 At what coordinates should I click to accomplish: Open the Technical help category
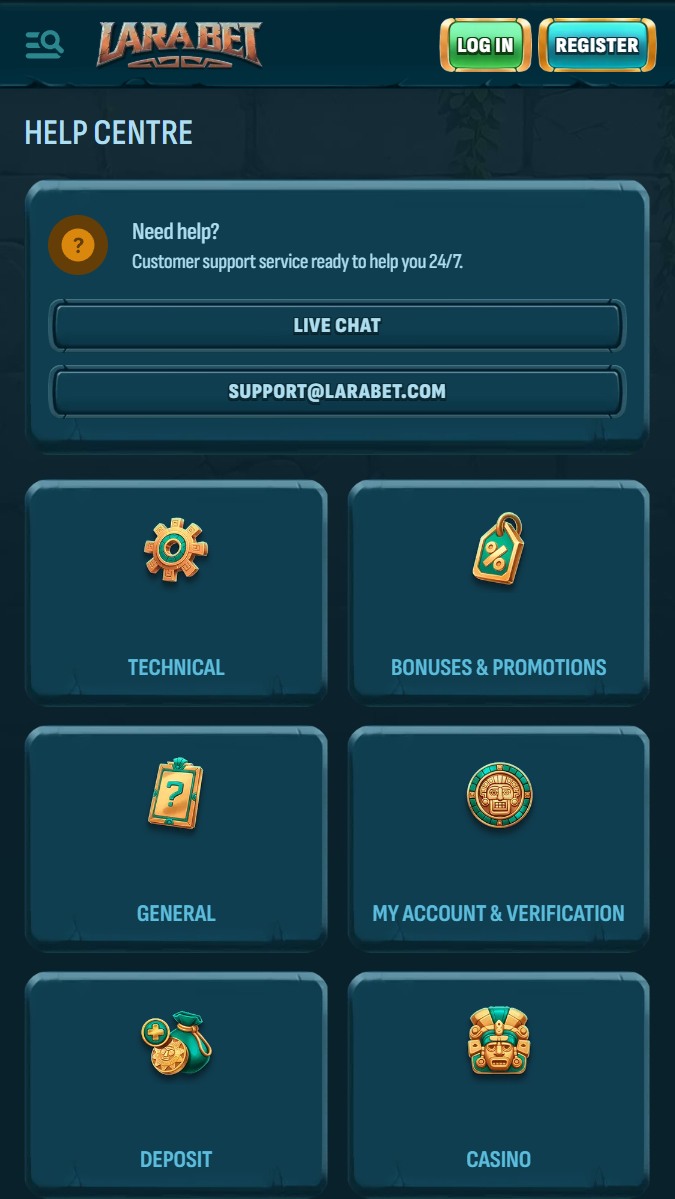coord(176,593)
